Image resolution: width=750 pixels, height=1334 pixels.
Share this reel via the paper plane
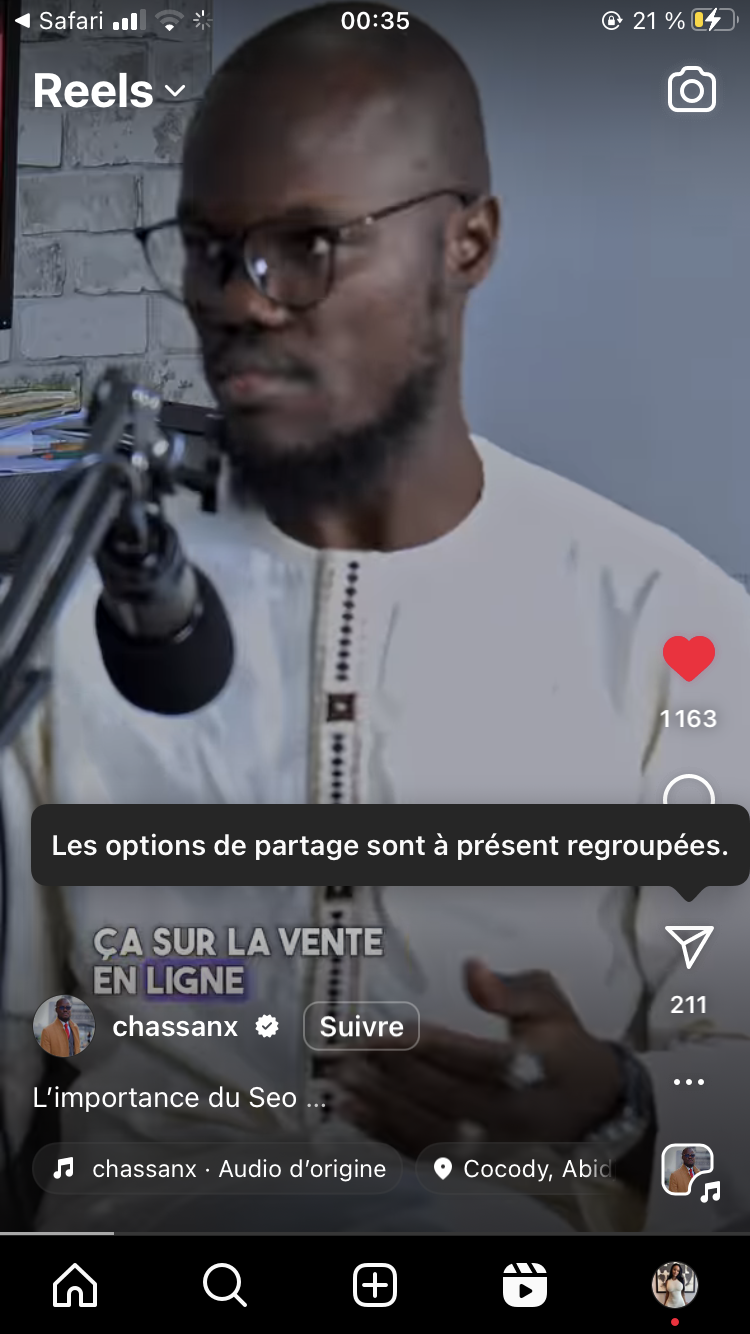click(689, 947)
